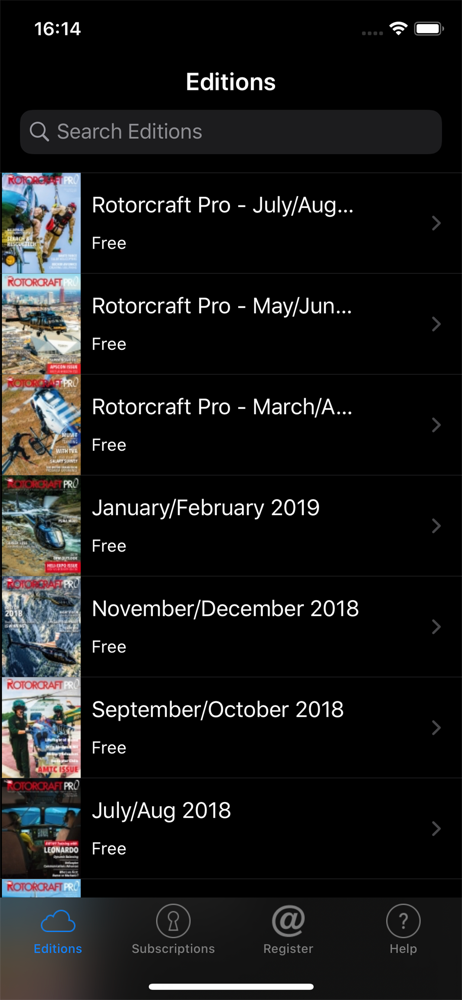Open the July/Aug 2018 edition
Screen dimensions: 462x1000
(231, 828)
